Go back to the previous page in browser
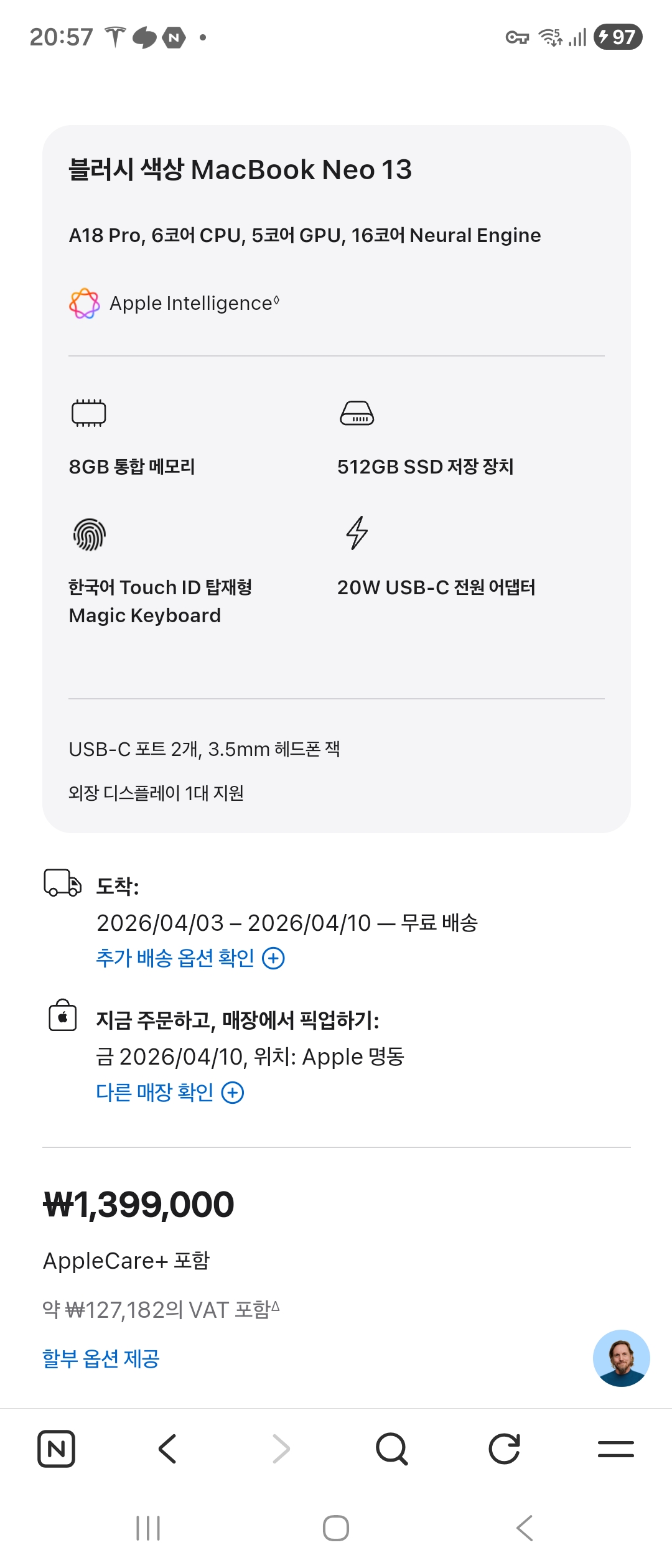This screenshot has height=1568, width=672. pyautogui.click(x=168, y=1449)
